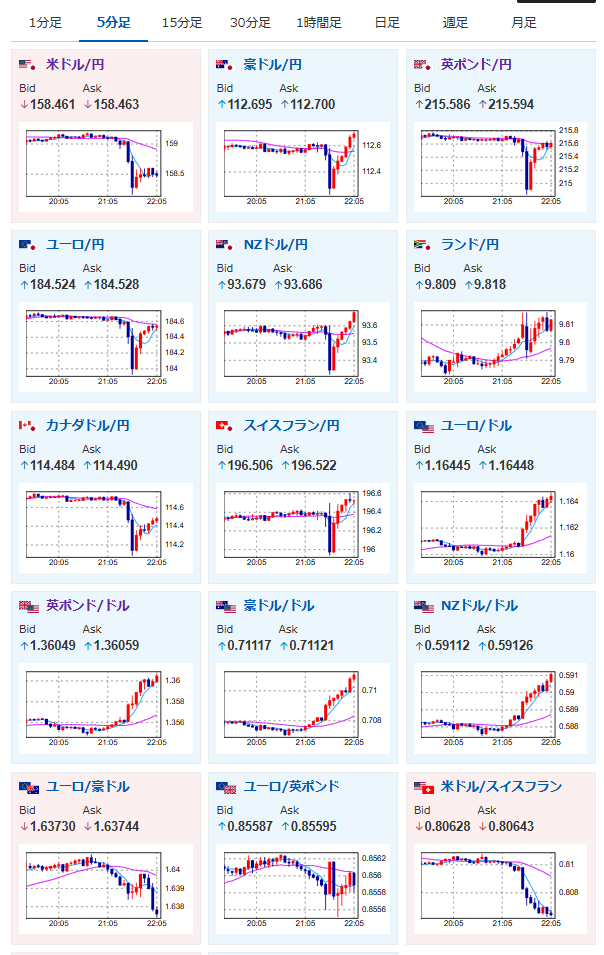The width and height of the screenshot is (604, 955).
Task: Open the ユーロ/英ポンド card
Action: pyautogui.click(x=303, y=858)
